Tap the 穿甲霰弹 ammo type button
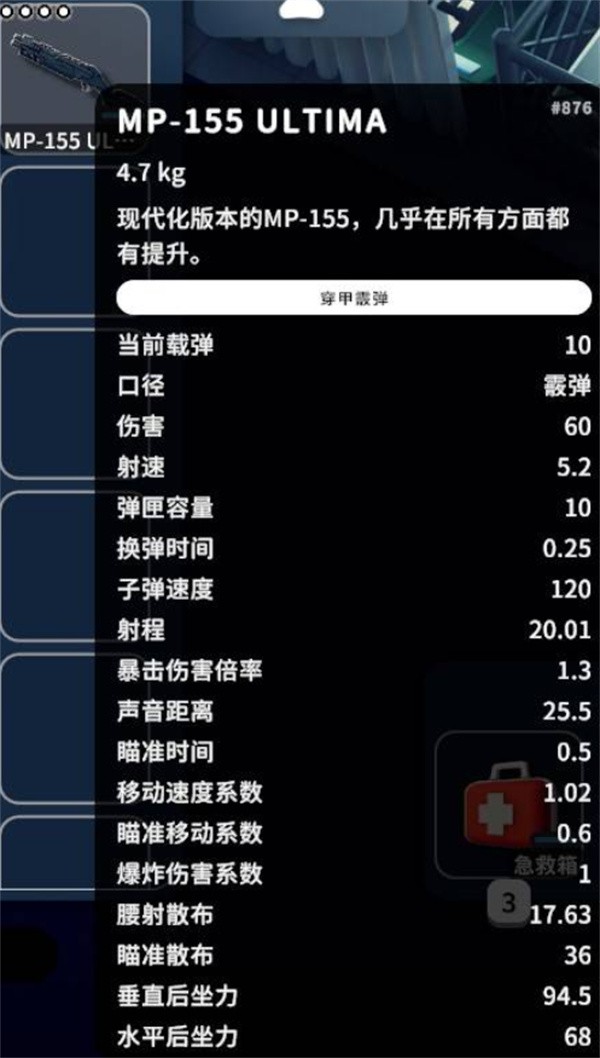The width and height of the screenshot is (600, 1058). (x=354, y=299)
